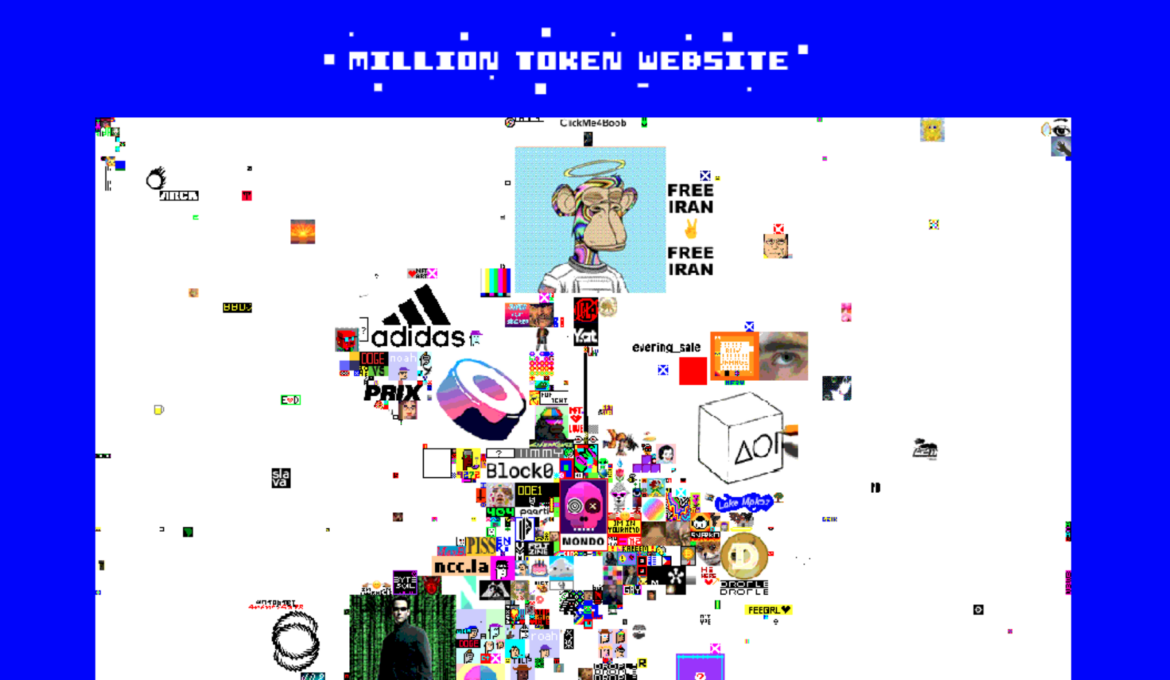Tap the FREE IRAN tile
Viewport: 1170px width, 680px height.
pyautogui.click(x=691, y=228)
